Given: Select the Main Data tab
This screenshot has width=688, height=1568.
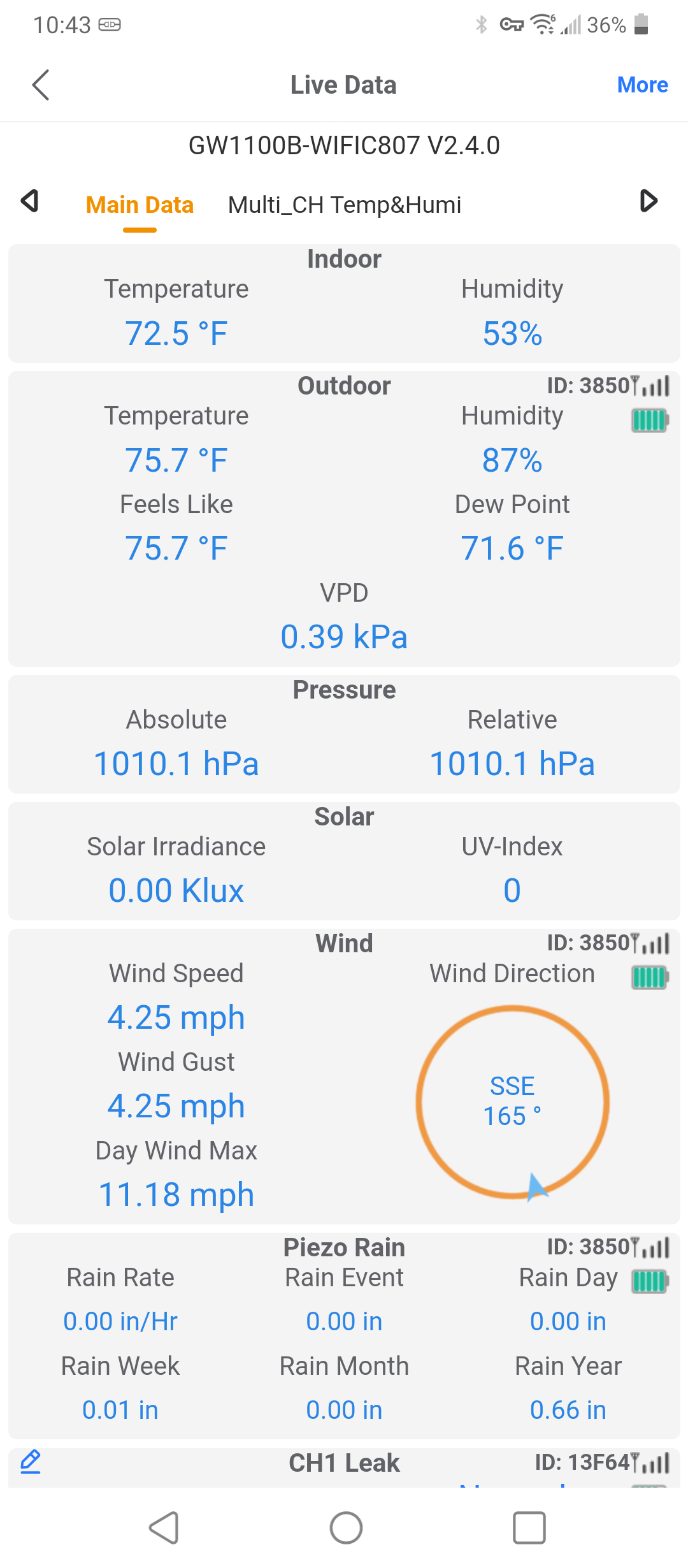Looking at the screenshot, I should (x=140, y=205).
